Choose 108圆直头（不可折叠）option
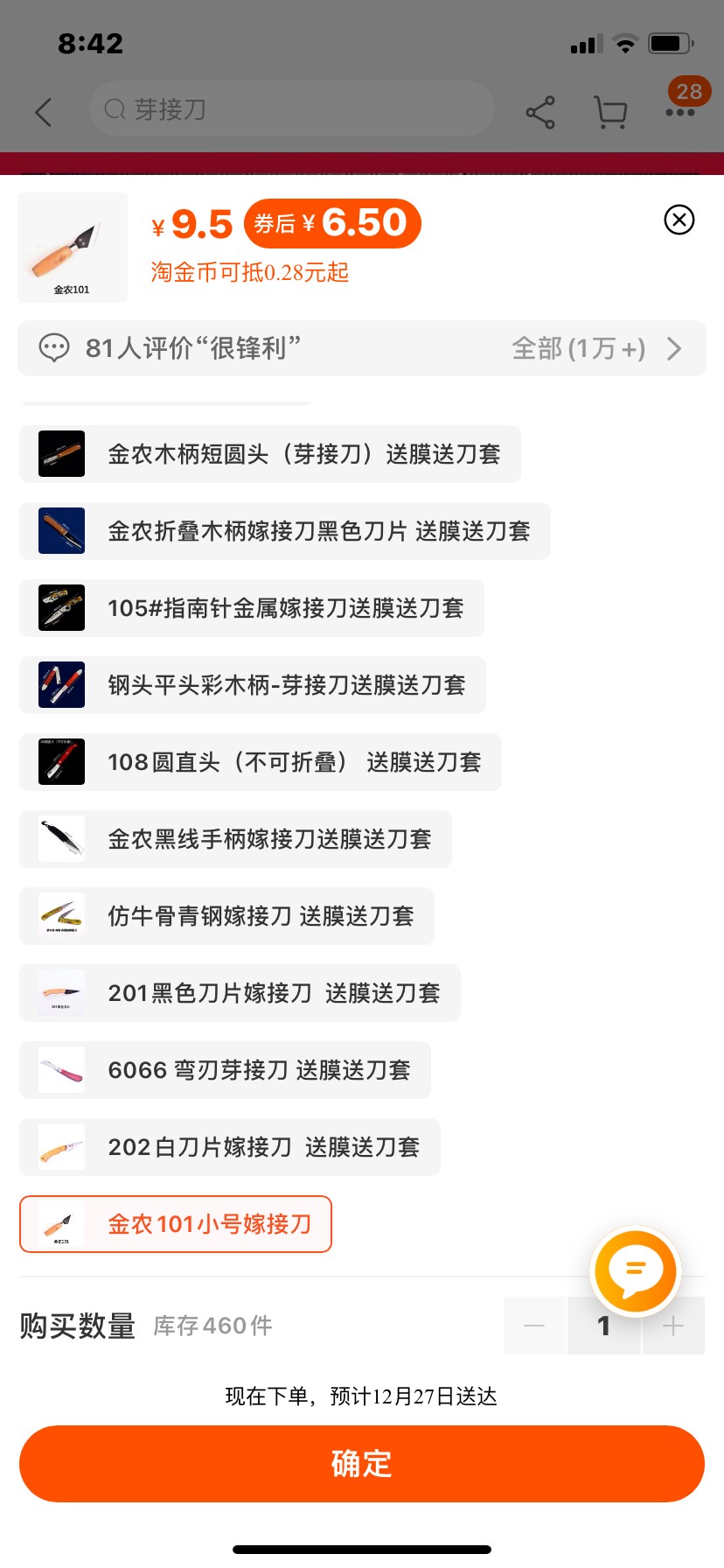 click(x=260, y=762)
